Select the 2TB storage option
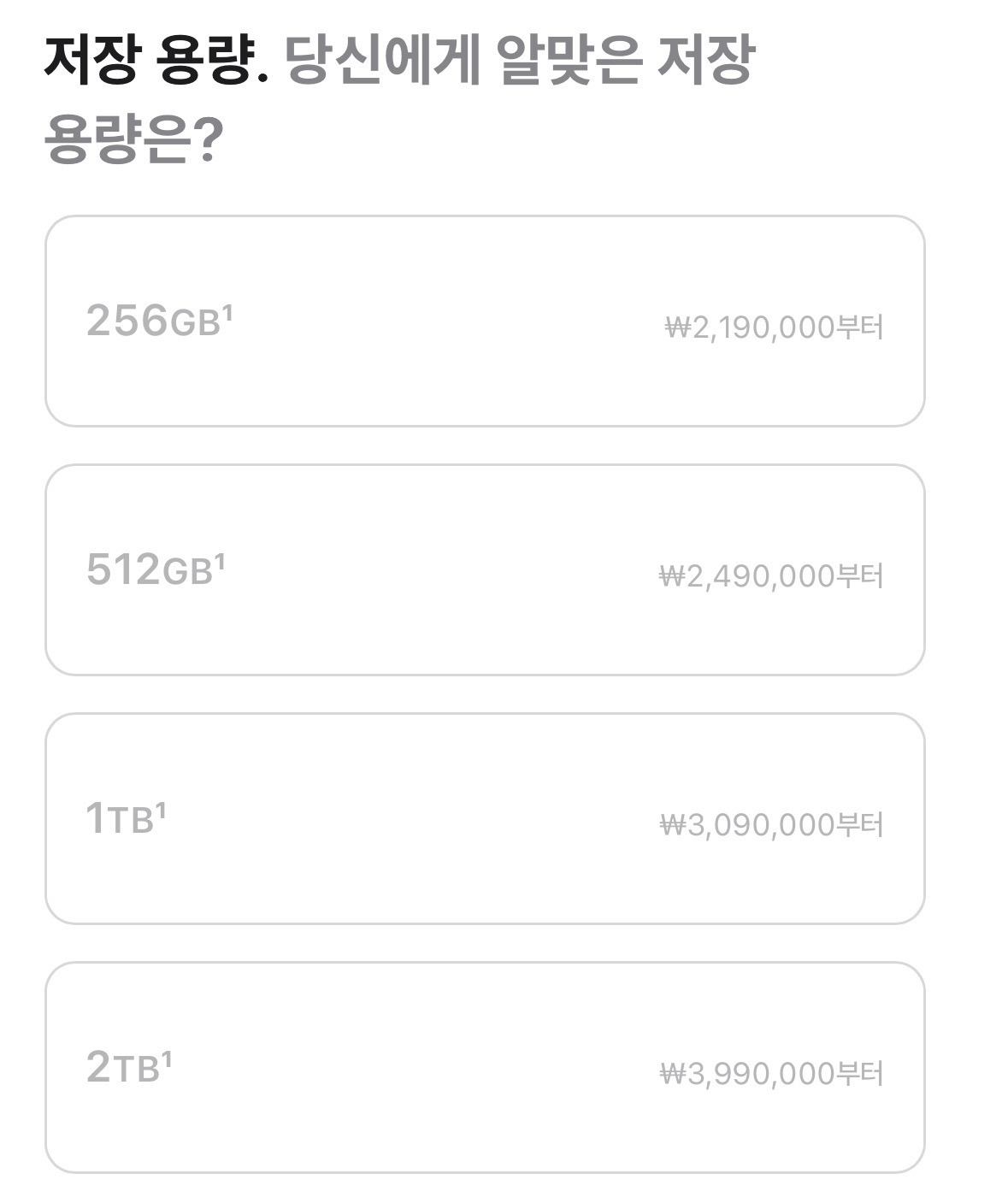Viewport: 1008px width, 1203px height. 485,1067
